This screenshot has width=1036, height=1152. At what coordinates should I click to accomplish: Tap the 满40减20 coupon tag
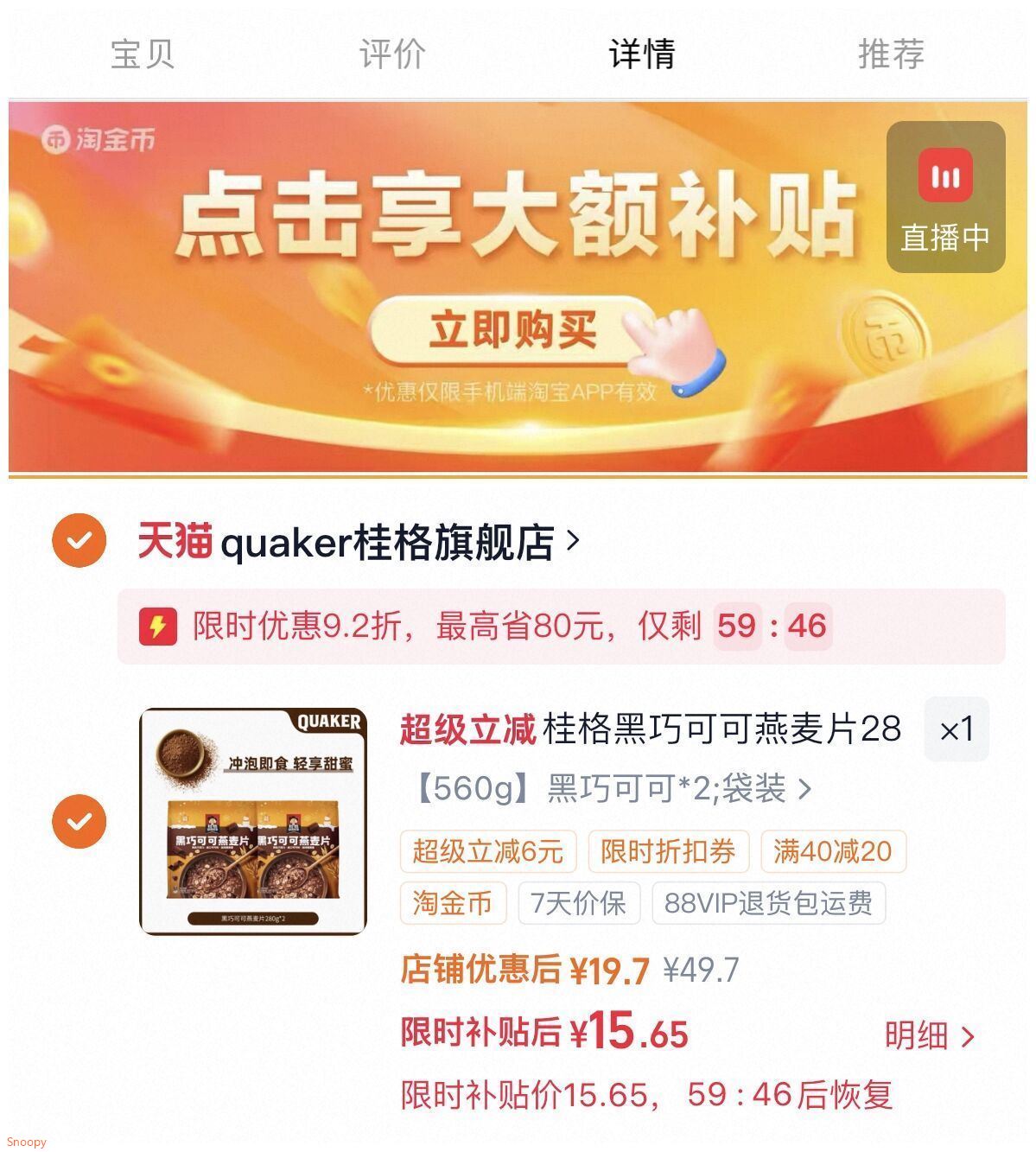tap(832, 851)
